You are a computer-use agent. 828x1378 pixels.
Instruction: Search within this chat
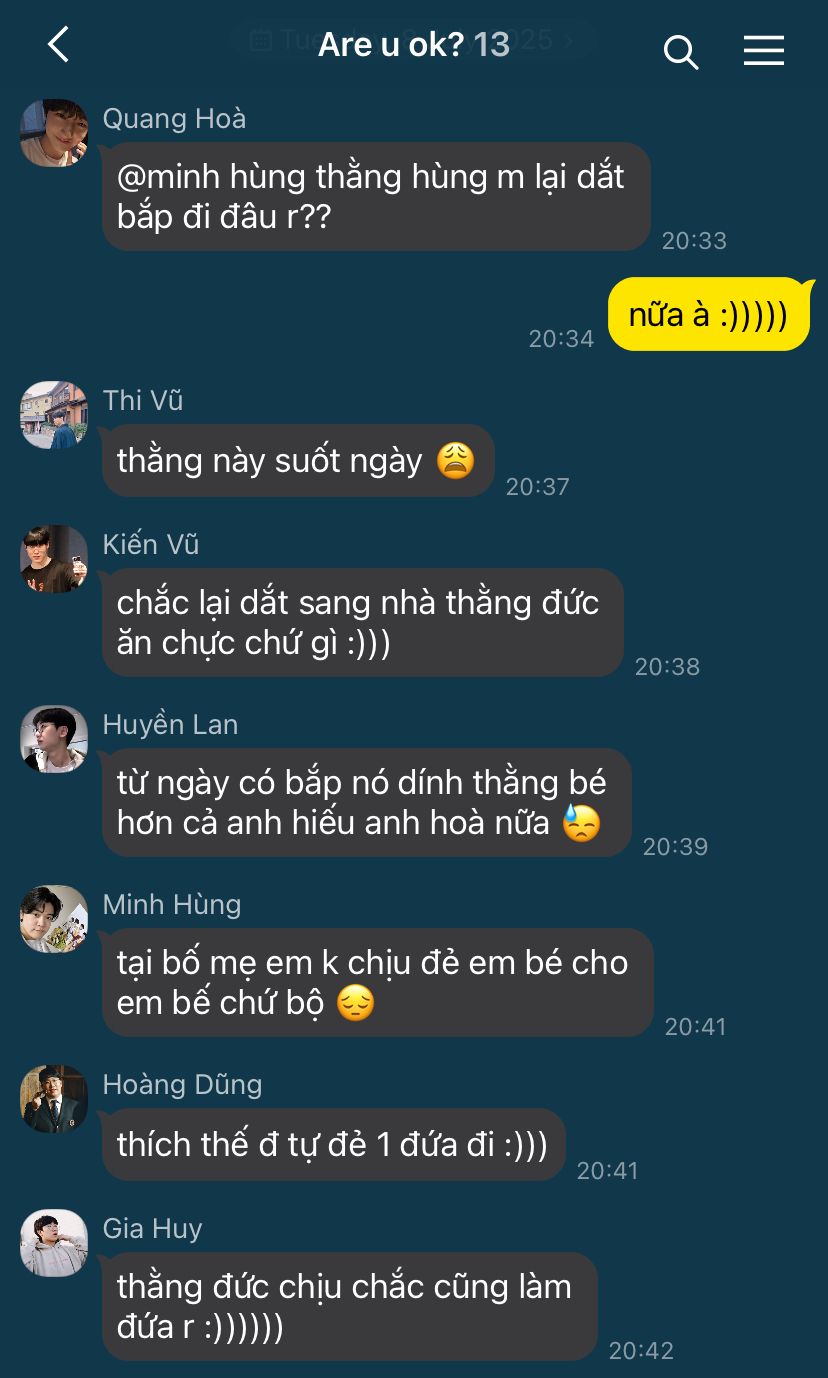click(x=680, y=51)
